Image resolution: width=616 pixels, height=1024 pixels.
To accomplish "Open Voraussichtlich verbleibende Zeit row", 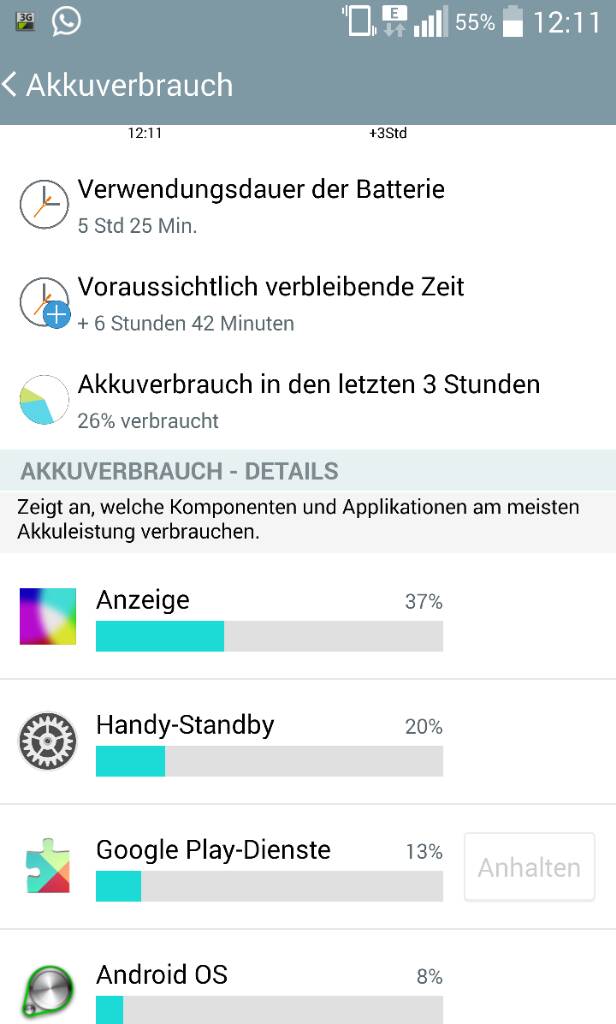I will (x=308, y=303).
